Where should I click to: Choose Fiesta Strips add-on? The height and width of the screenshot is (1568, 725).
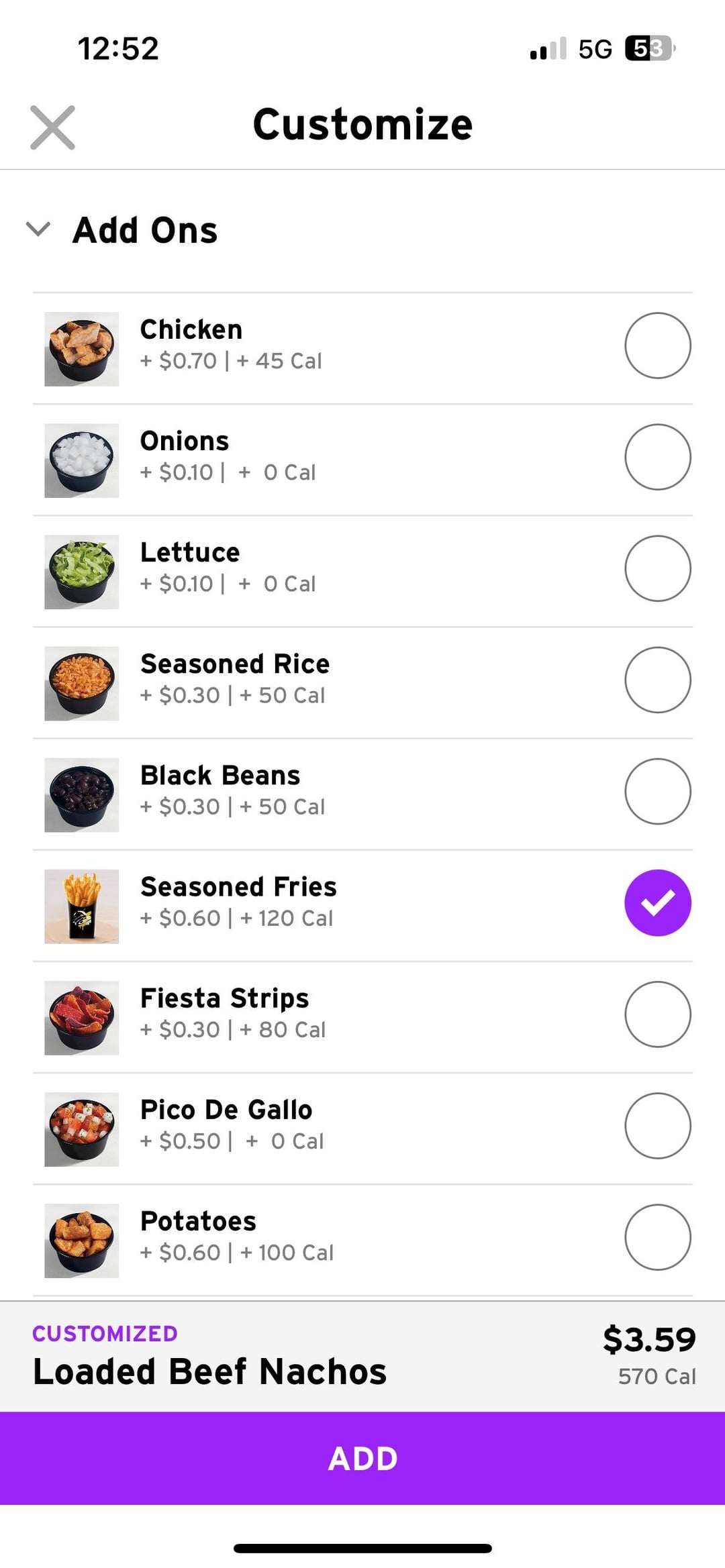(657, 1014)
